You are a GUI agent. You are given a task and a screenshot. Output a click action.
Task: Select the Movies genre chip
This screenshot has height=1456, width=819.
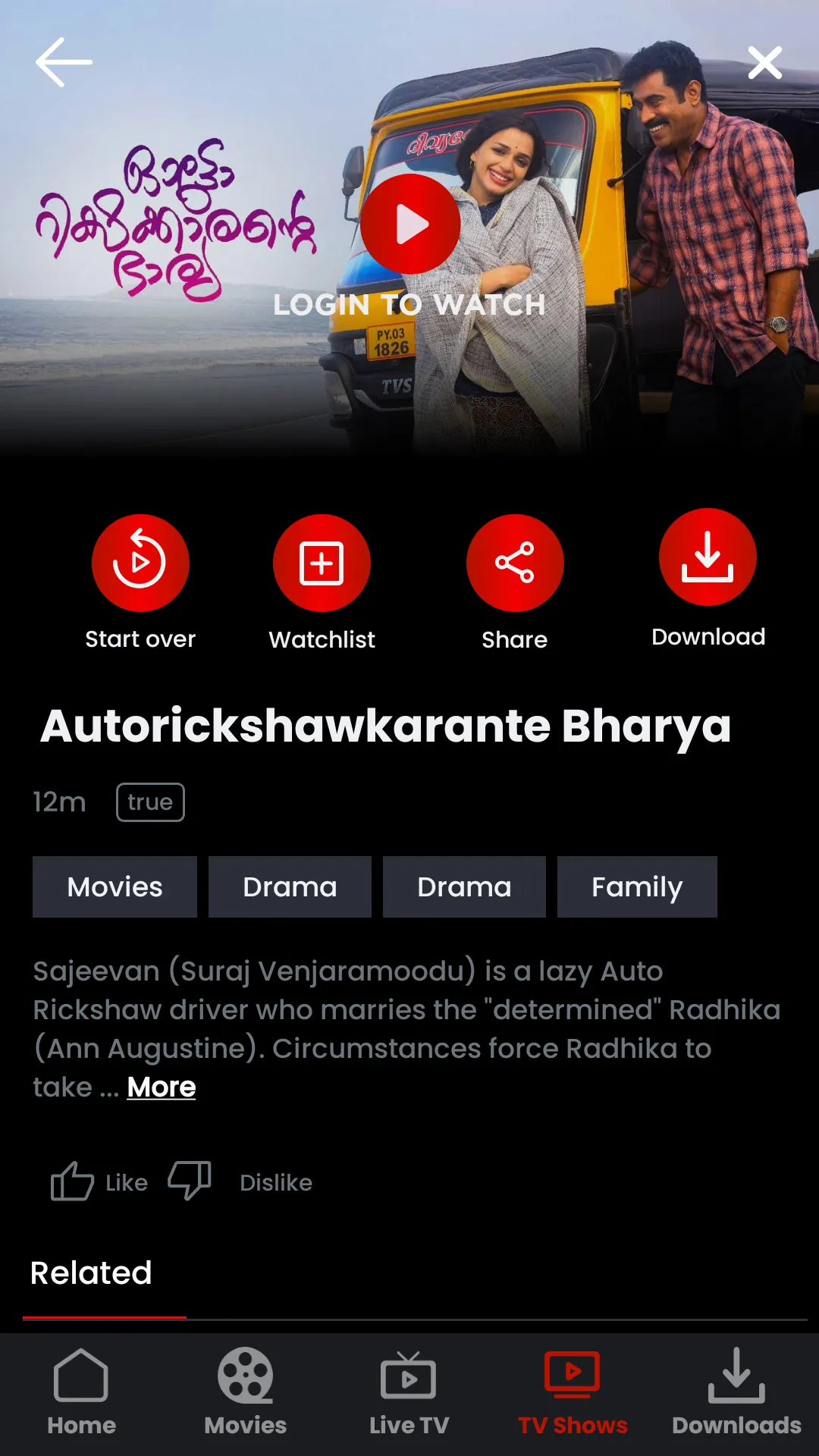[x=115, y=886]
